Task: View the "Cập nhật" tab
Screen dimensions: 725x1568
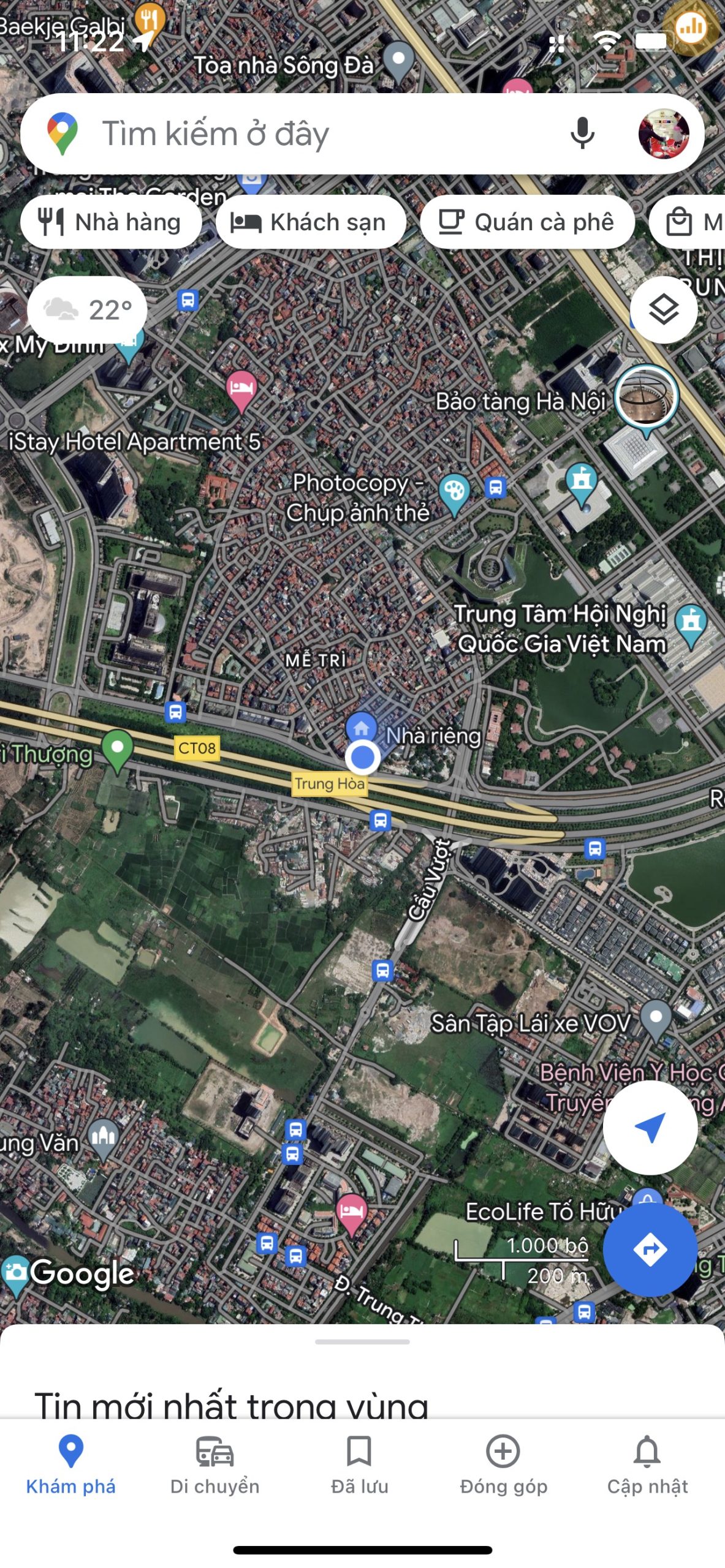Action: [647, 1464]
